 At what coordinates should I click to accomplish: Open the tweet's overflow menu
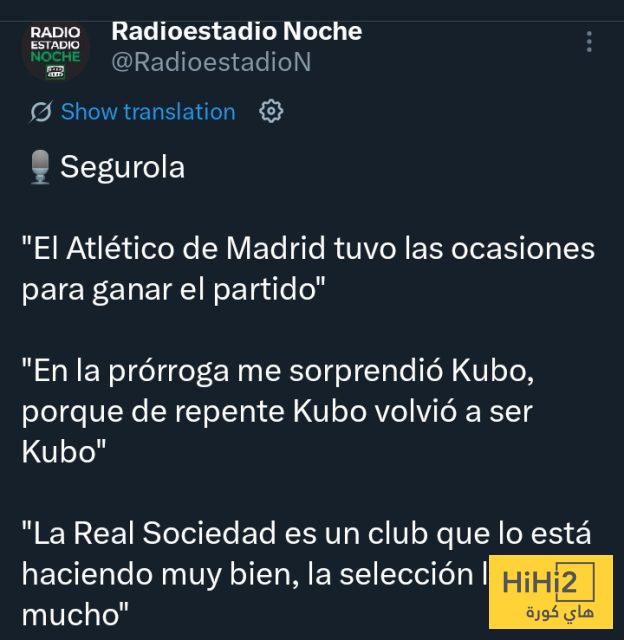pyautogui.click(x=589, y=41)
